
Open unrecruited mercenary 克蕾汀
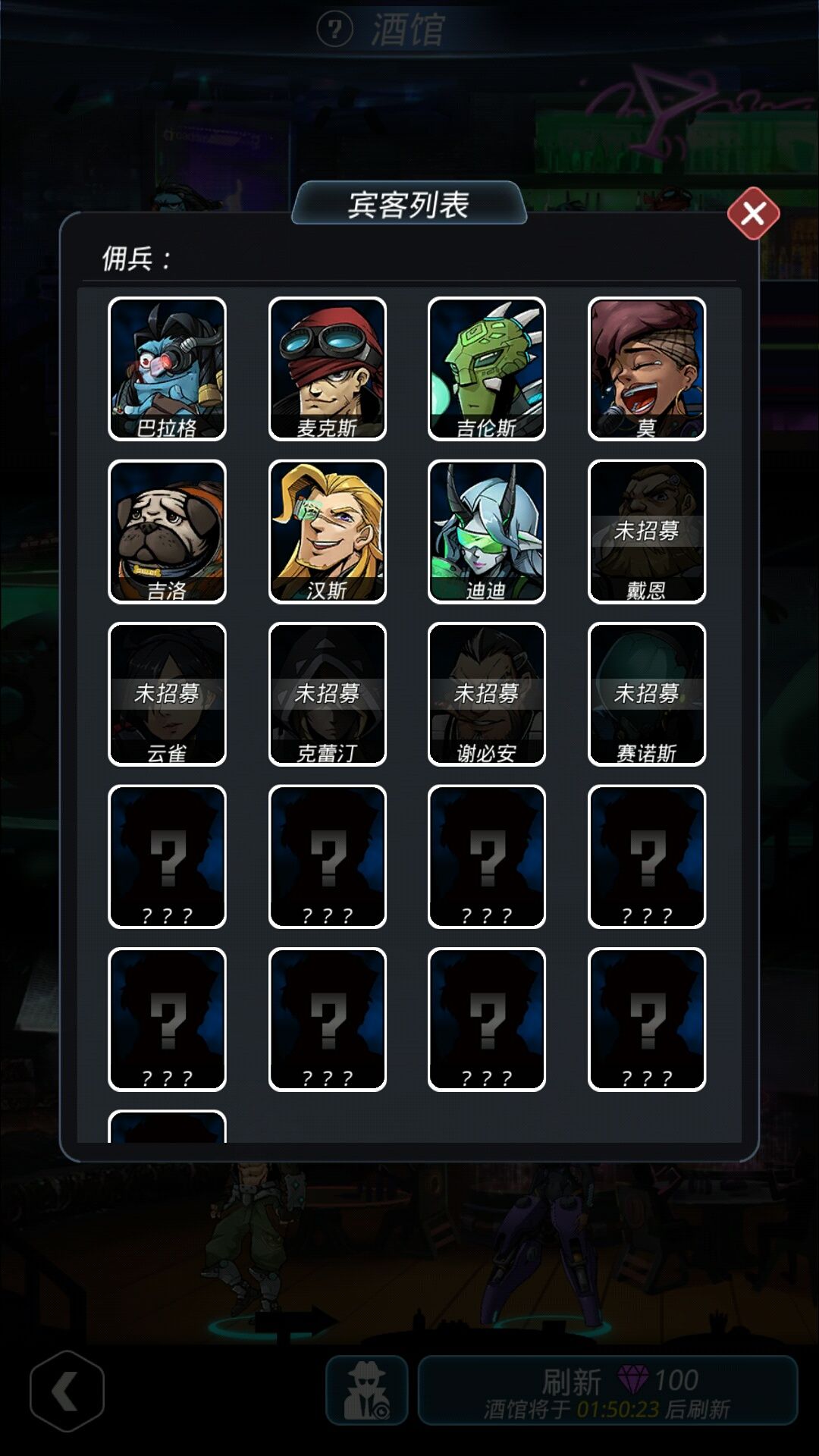(327, 694)
